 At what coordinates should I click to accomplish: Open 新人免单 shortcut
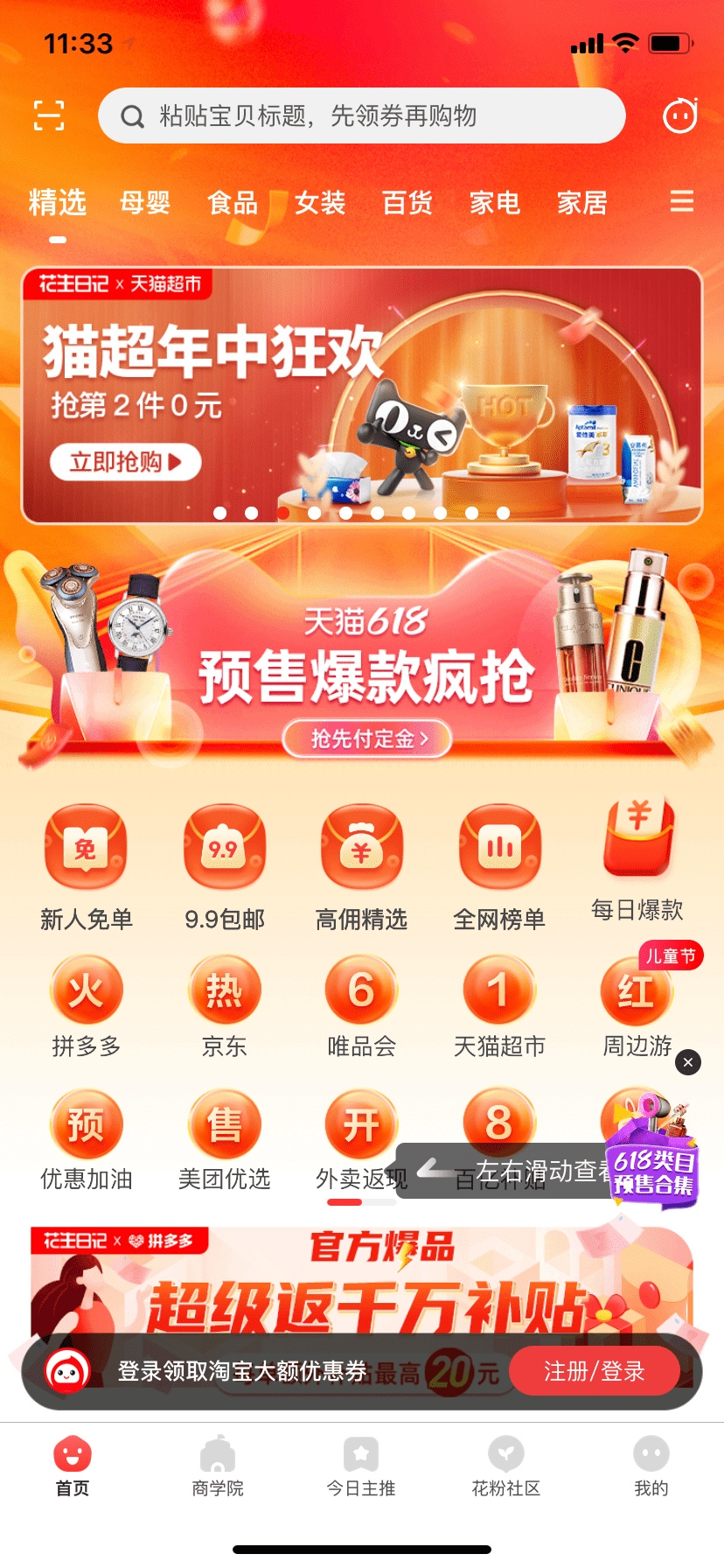(x=86, y=868)
